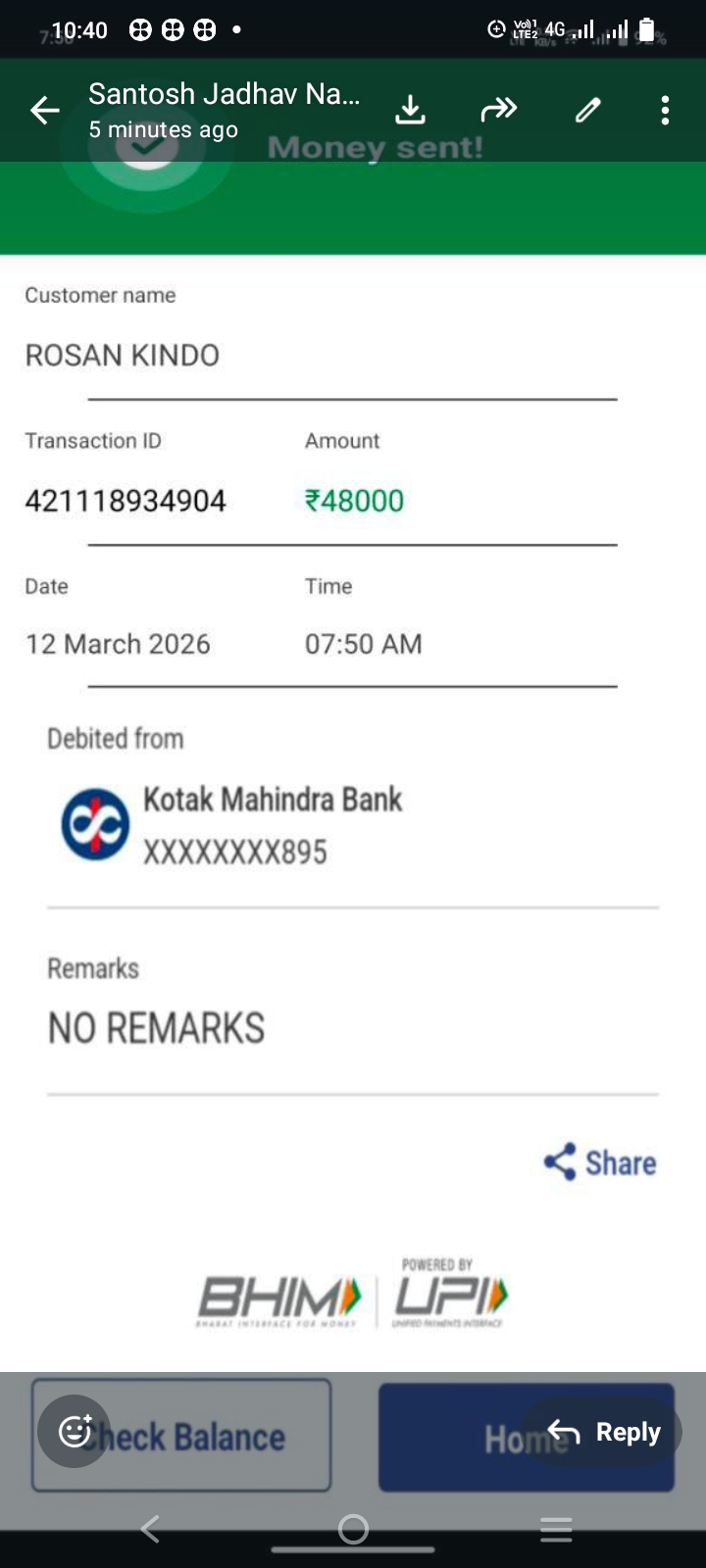Edit the image with the pencil
Viewport: 706px width, 1568px height.
[x=587, y=110]
